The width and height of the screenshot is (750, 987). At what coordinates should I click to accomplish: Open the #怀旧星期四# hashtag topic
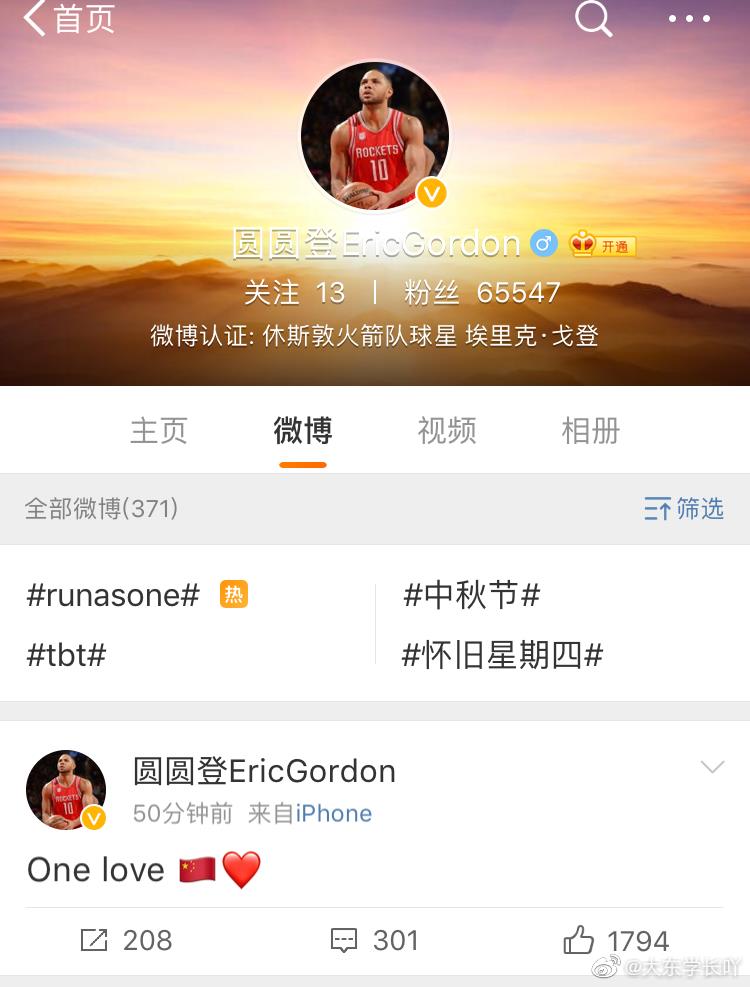tap(503, 655)
